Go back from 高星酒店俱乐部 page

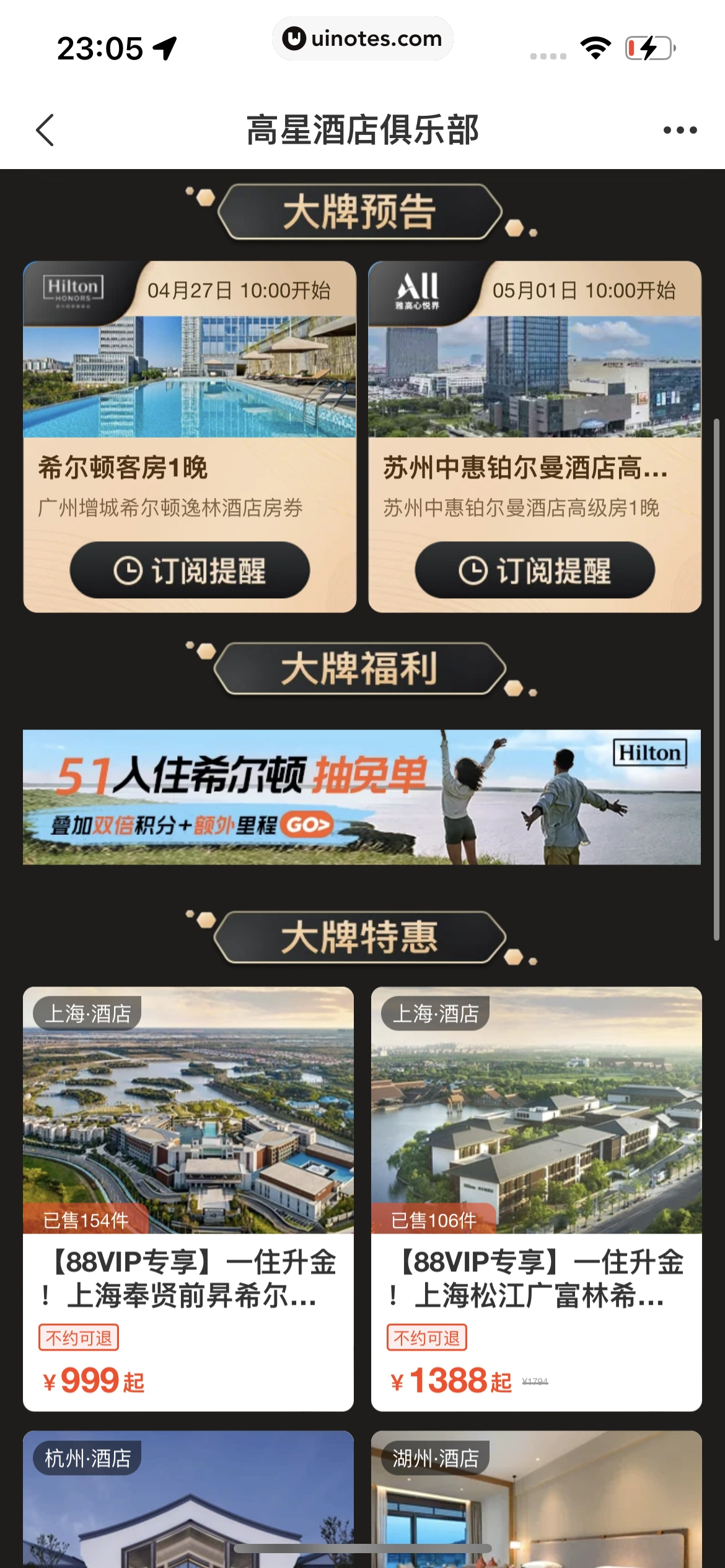[x=45, y=130]
